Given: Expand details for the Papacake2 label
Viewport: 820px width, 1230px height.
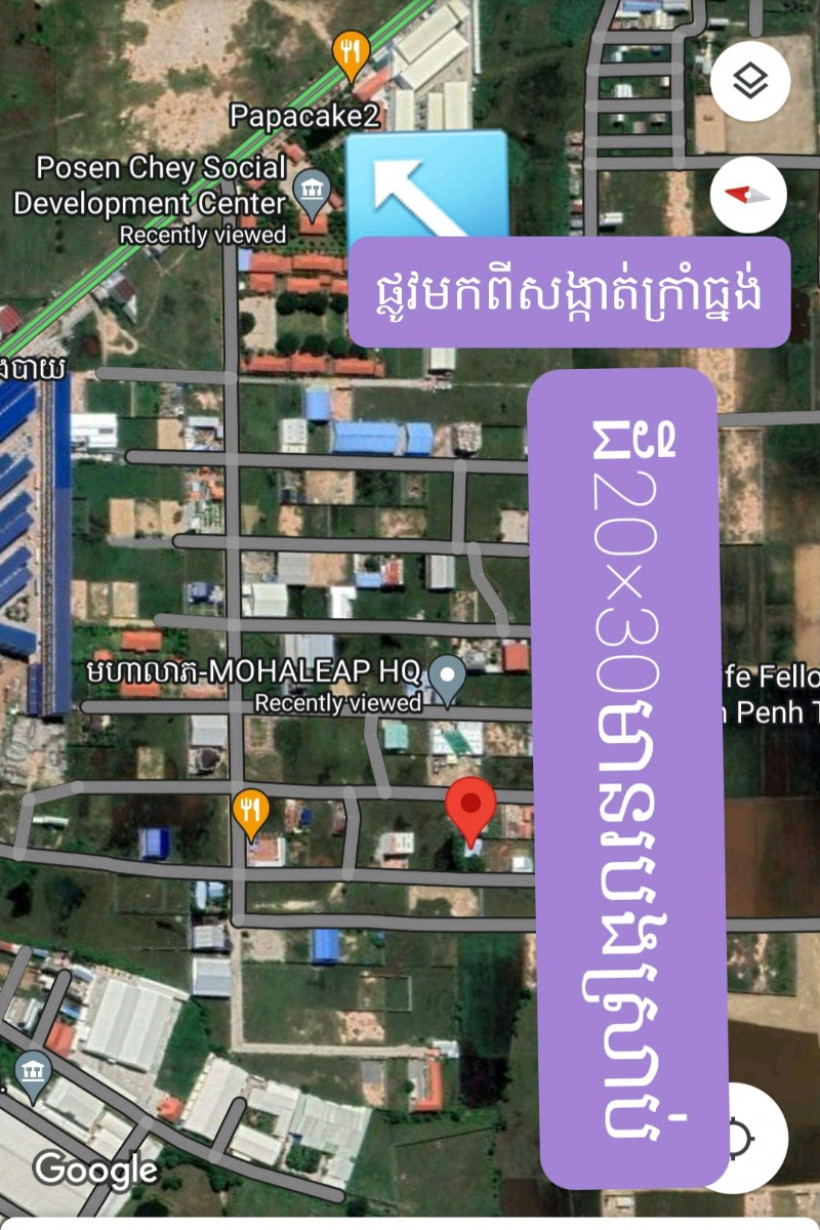Looking at the screenshot, I should click(306, 117).
